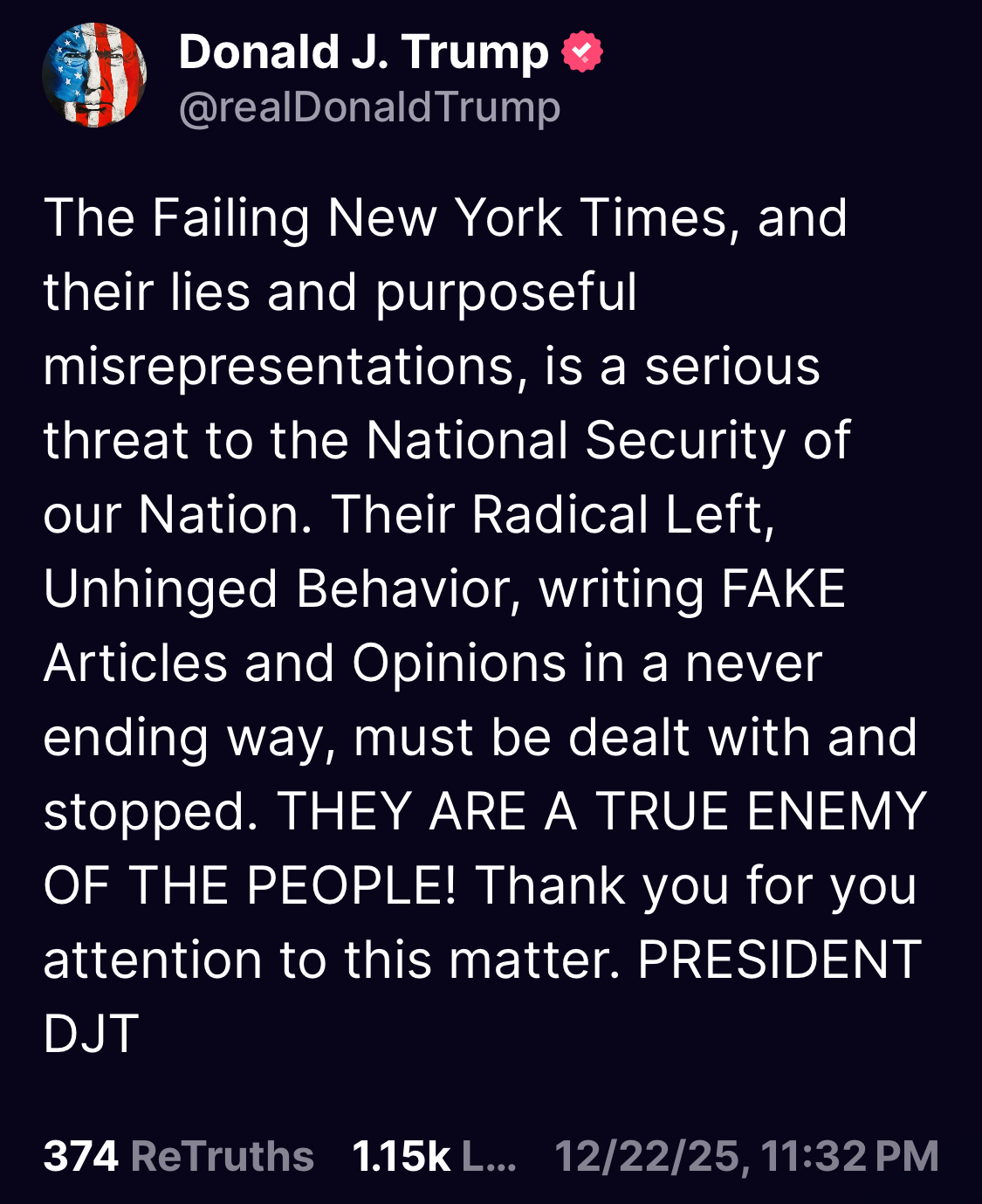Image resolution: width=982 pixels, height=1204 pixels.
Task: View the 374 ReTruths list
Action: coord(179,1156)
